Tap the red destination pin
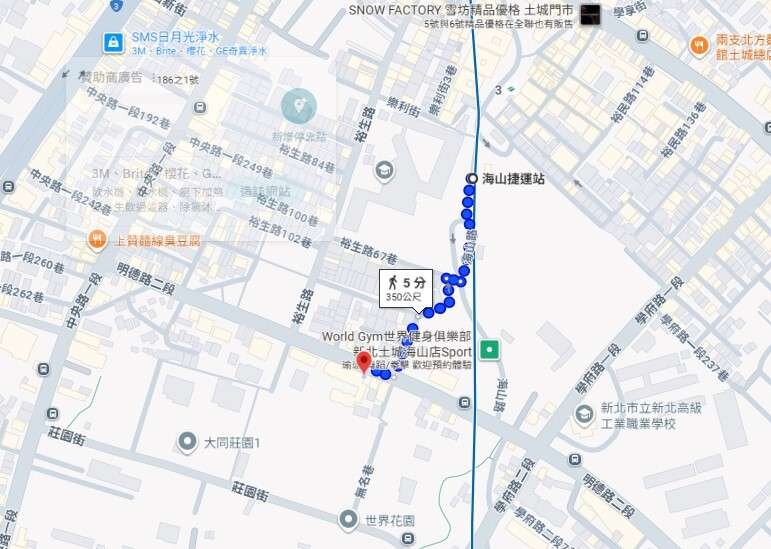The height and width of the screenshot is (549, 771). (x=364, y=362)
